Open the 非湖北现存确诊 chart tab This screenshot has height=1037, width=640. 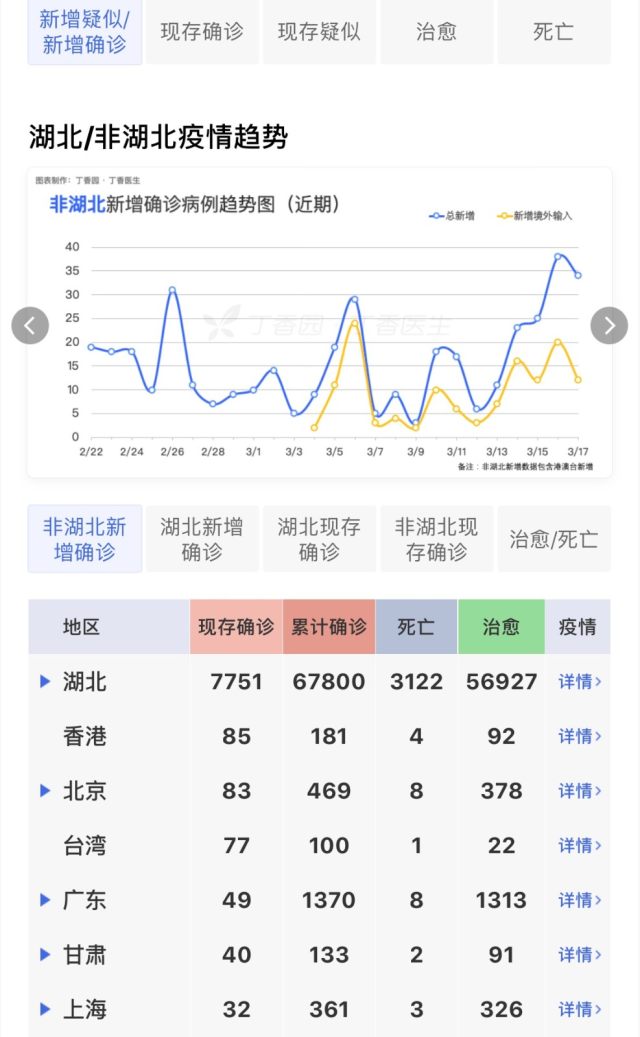(x=436, y=539)
